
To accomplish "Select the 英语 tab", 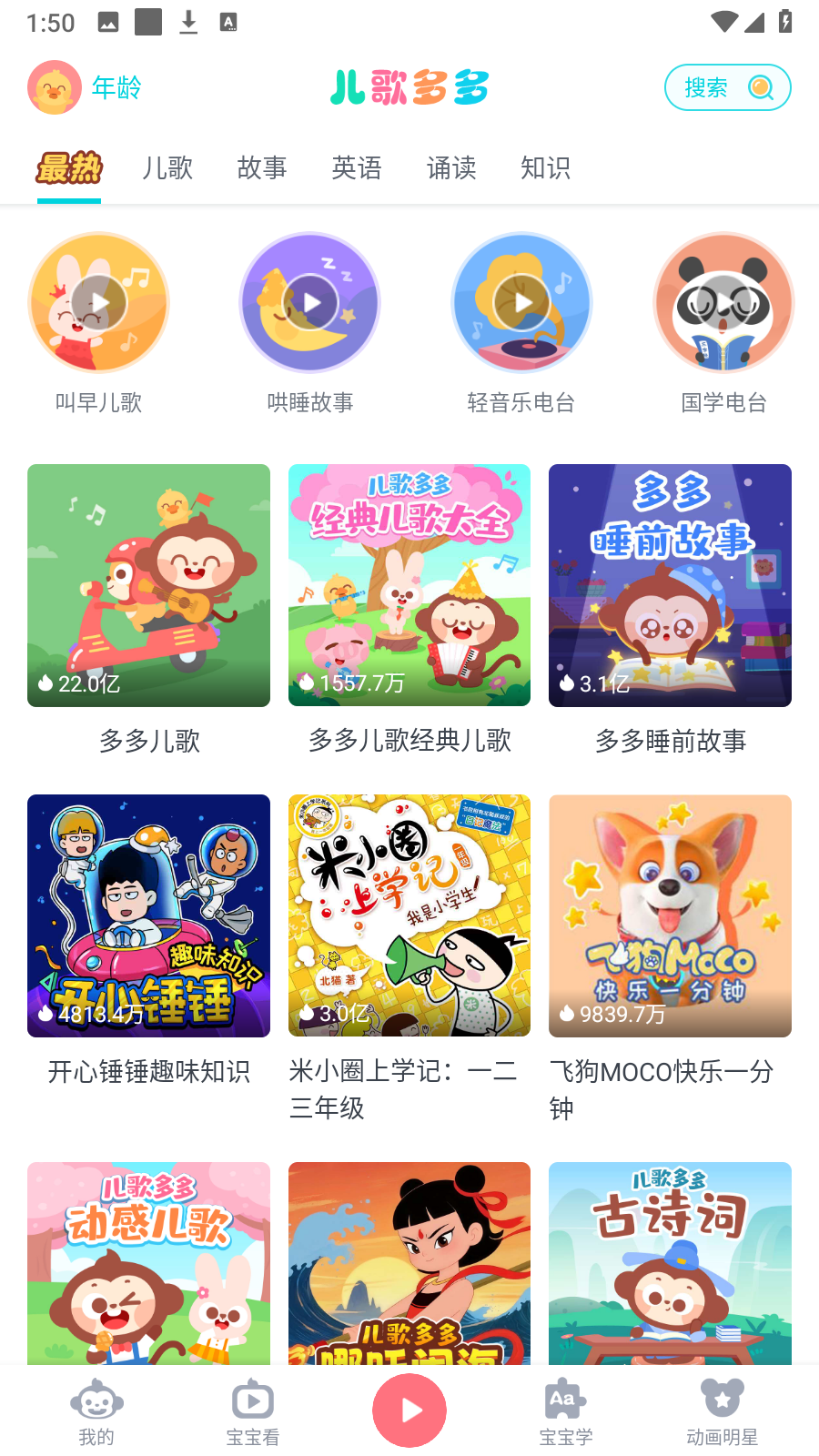I will tap(357, 167).
